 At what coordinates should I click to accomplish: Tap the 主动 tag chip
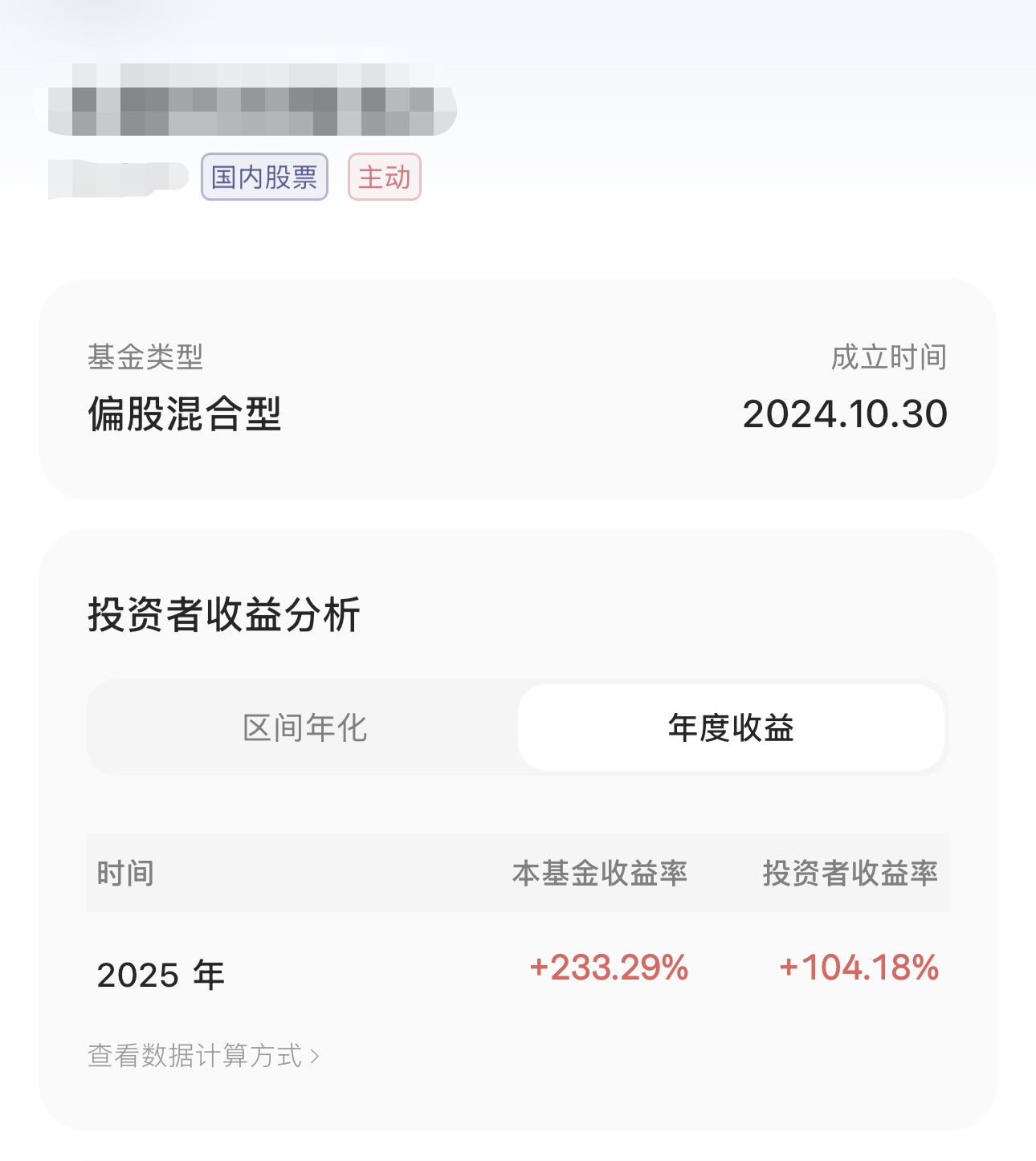[384, 177]
